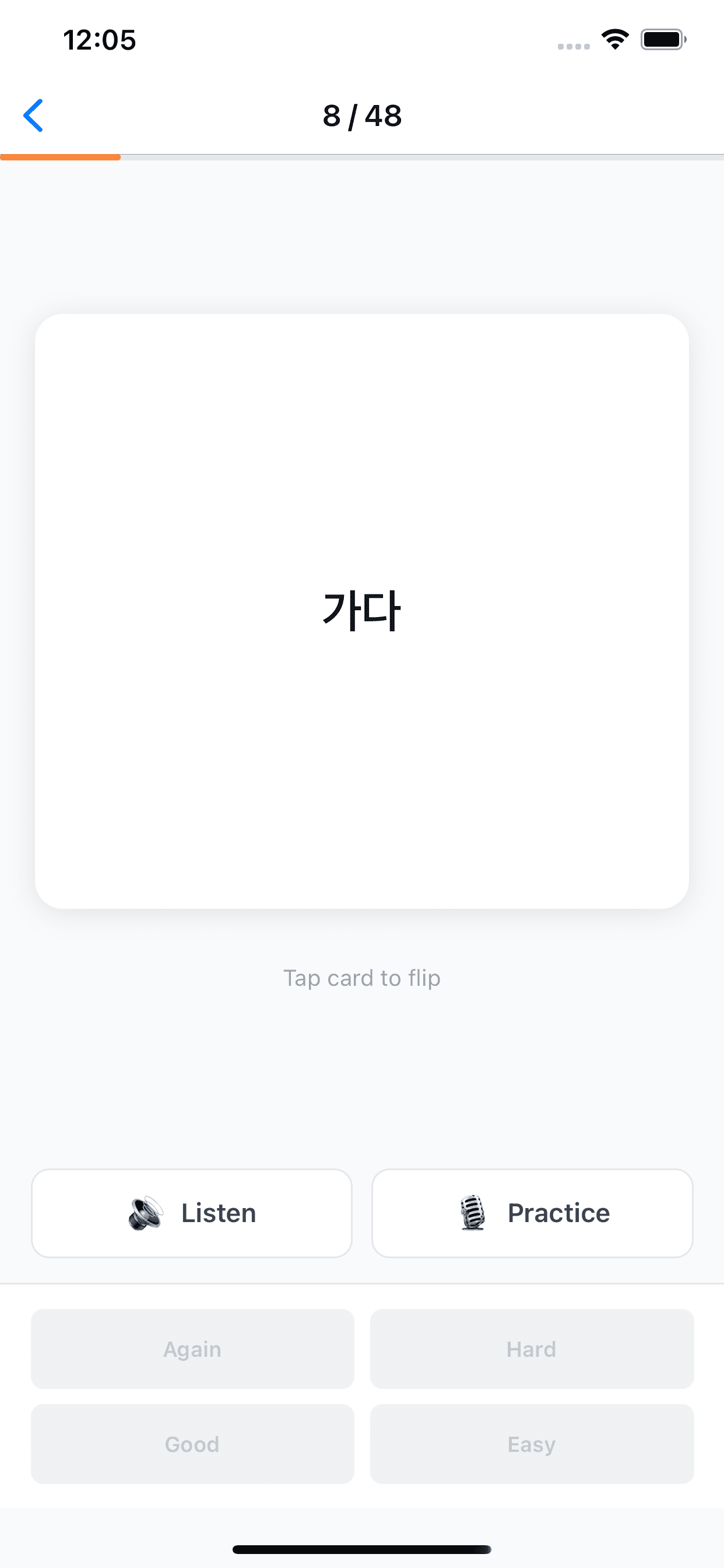Open Practice mode for speaking
The image size is (724, 1568).
[531, 1213]
